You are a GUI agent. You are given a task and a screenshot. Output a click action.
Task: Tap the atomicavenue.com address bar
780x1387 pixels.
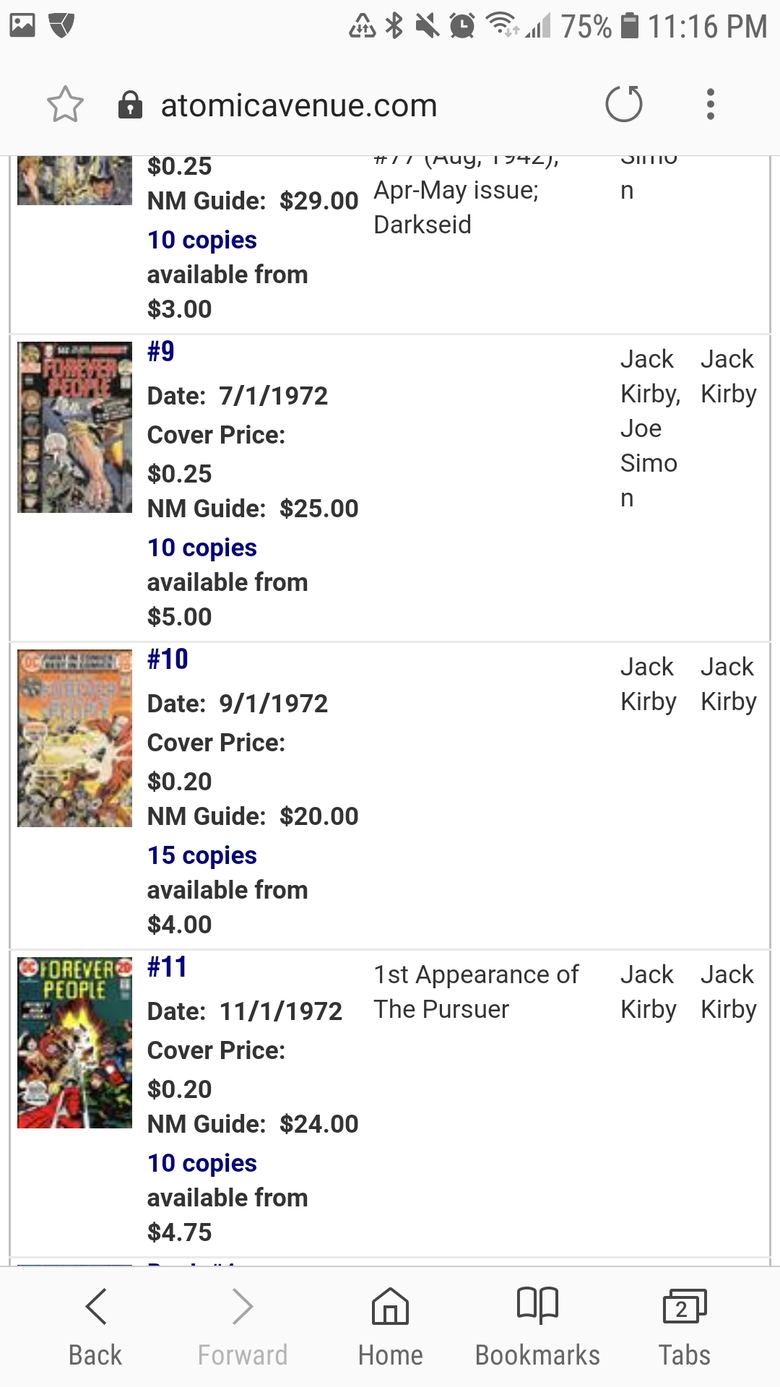pyautogui.click(x=298, y=105)
